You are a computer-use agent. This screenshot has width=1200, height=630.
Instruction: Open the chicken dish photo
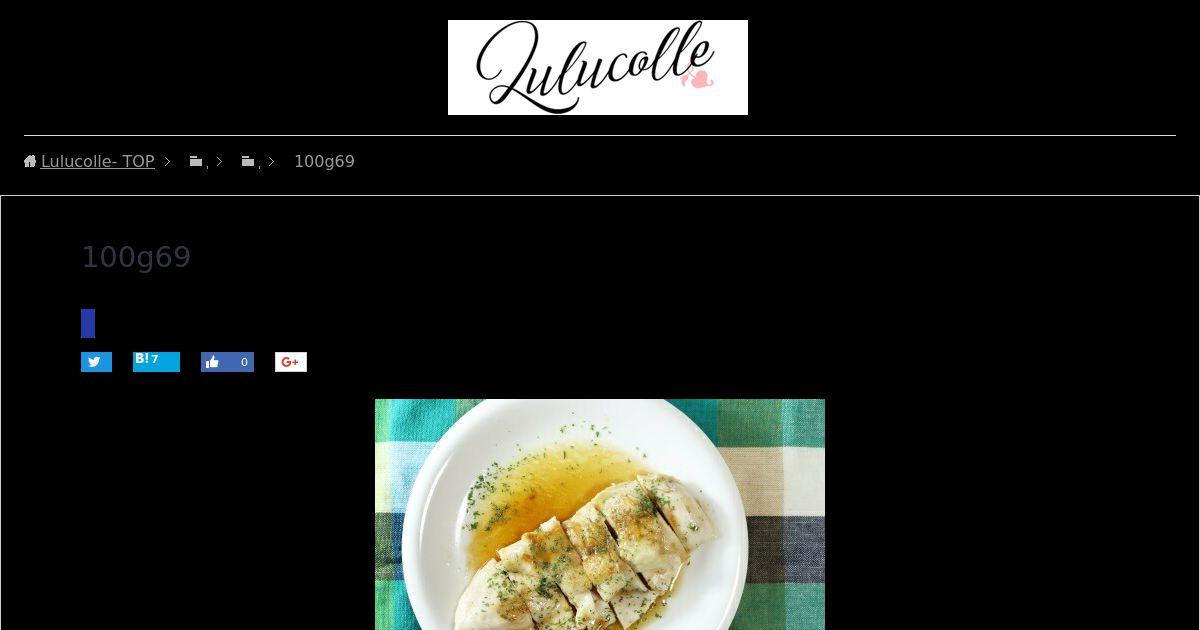(x=600, y=514)
